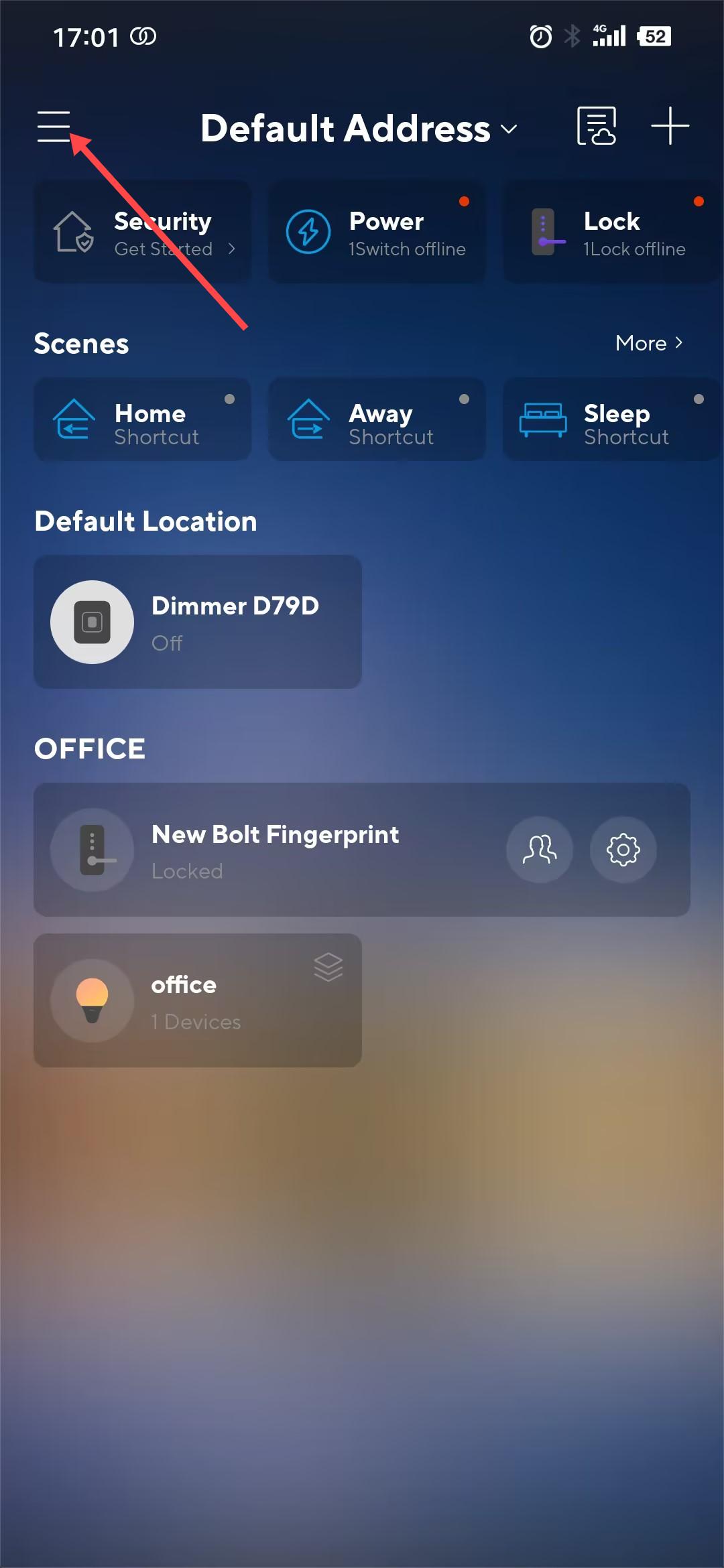
Task: Activate the Home shortcut scene
Action: [143, 420]
